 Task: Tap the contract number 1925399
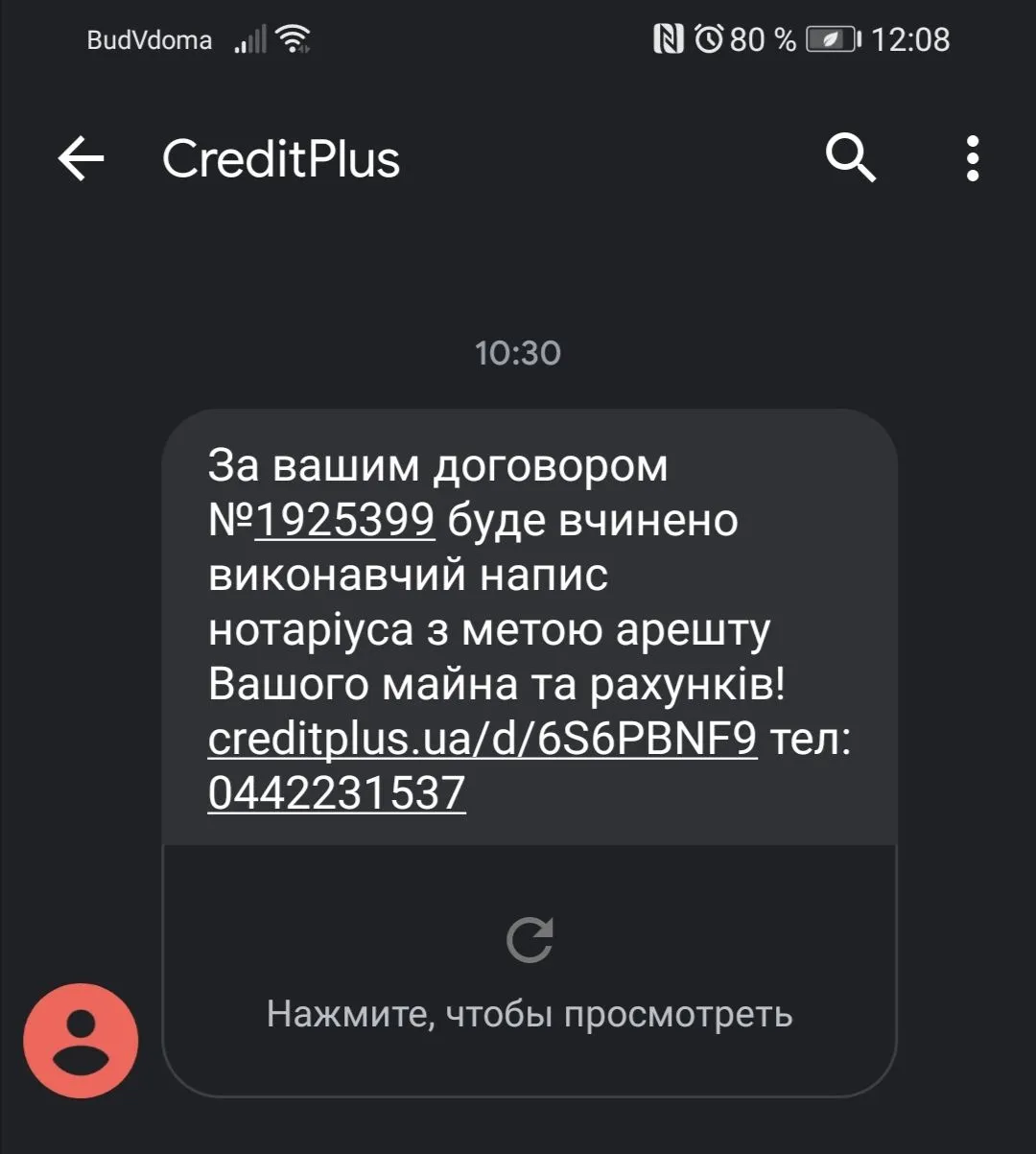coord(344,521)
